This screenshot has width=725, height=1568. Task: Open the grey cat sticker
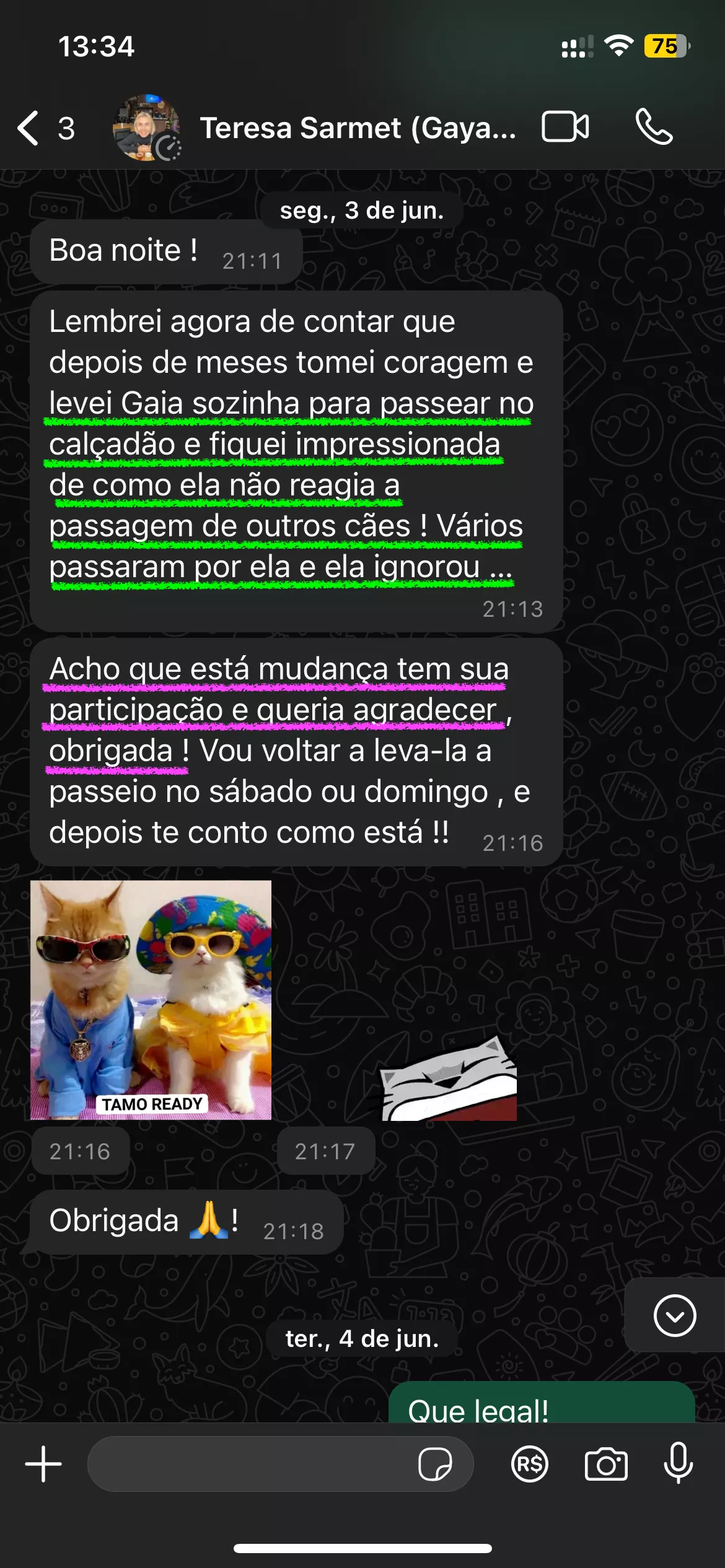449,1079
